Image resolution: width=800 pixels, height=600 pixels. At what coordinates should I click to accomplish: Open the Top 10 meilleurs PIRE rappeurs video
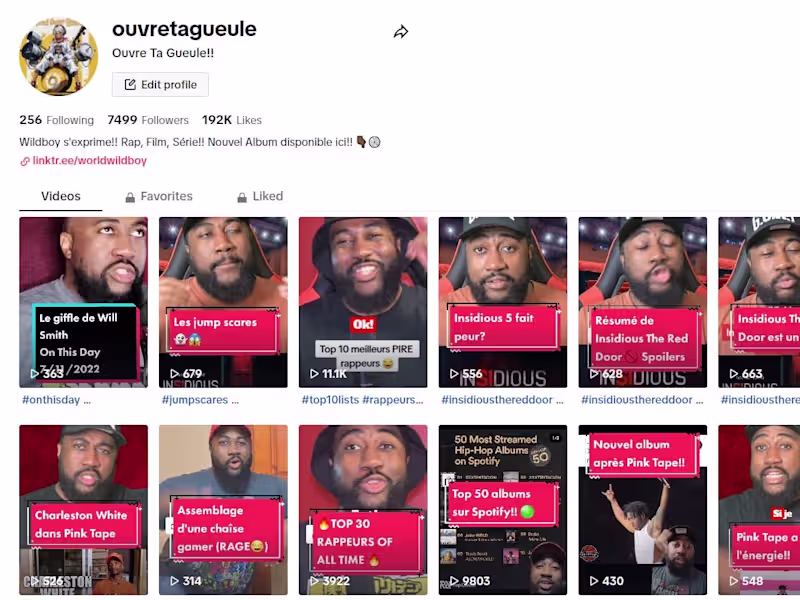[x=363, y=300]
